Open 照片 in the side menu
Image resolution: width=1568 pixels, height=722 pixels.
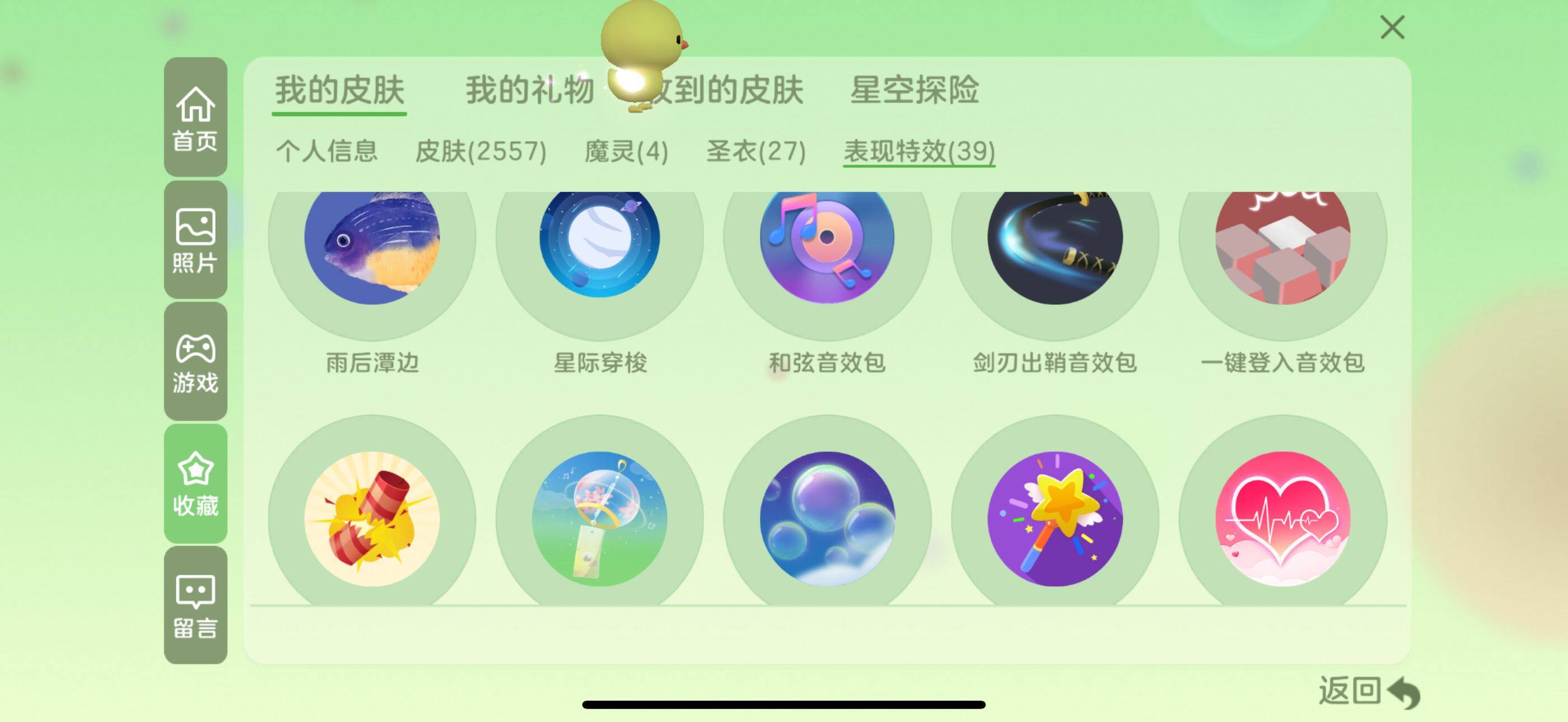(195, 240)
